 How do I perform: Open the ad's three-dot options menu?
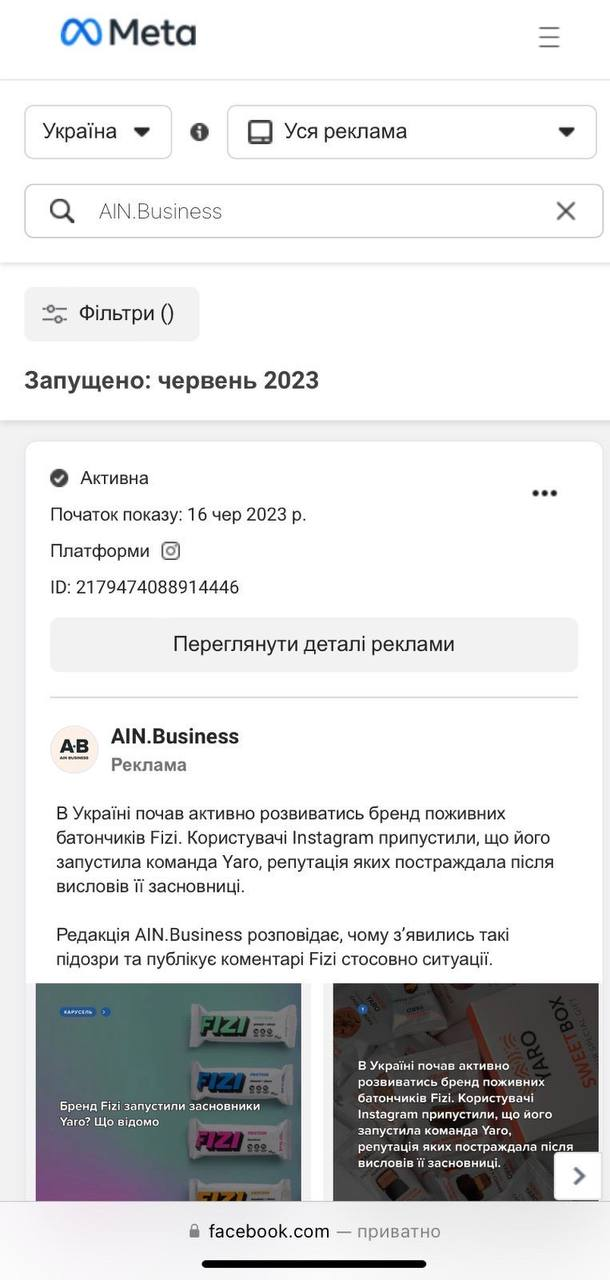click(544, 493)
